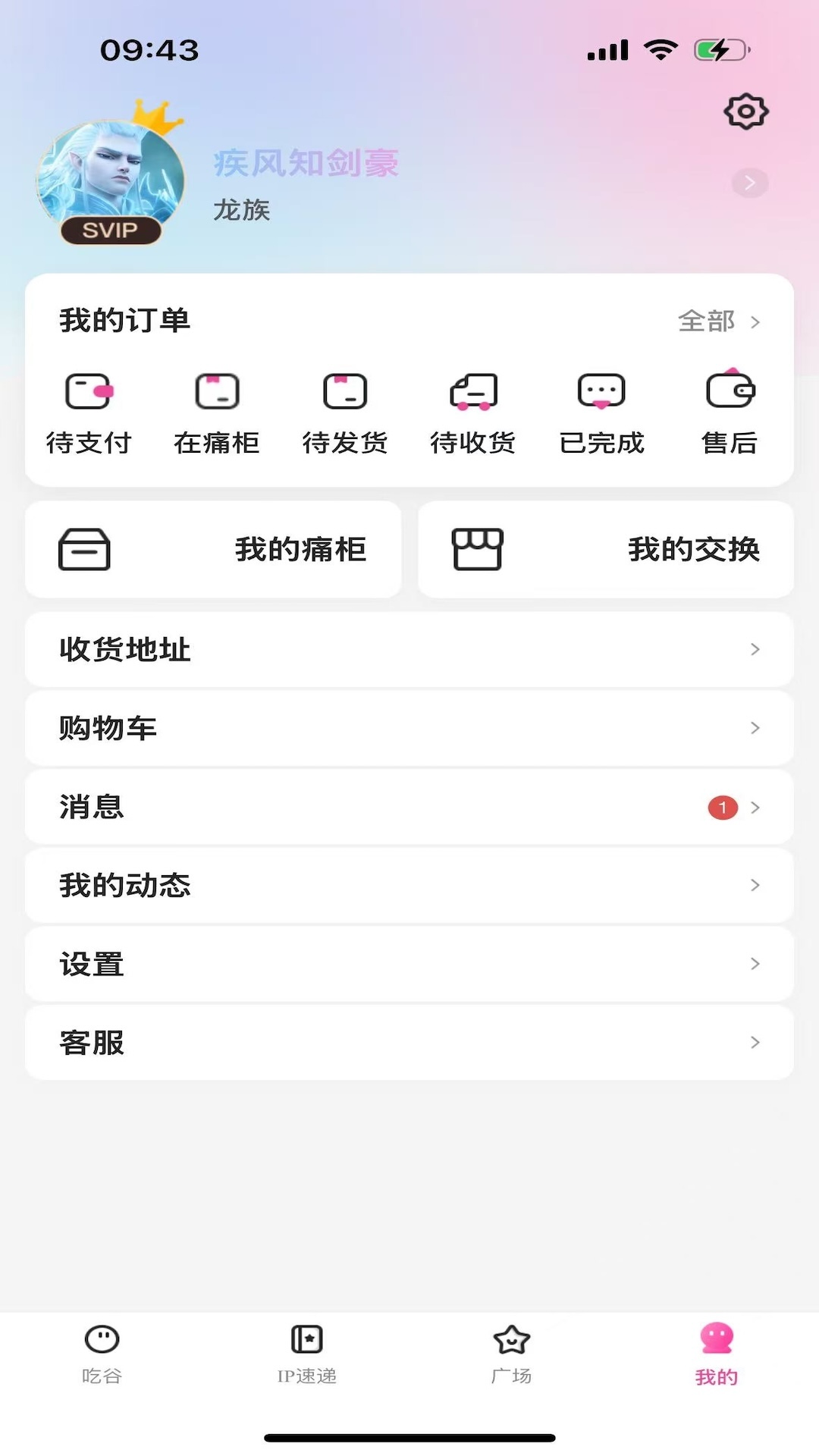Open the 售后 after-sales service

click(x=730, y=413)
